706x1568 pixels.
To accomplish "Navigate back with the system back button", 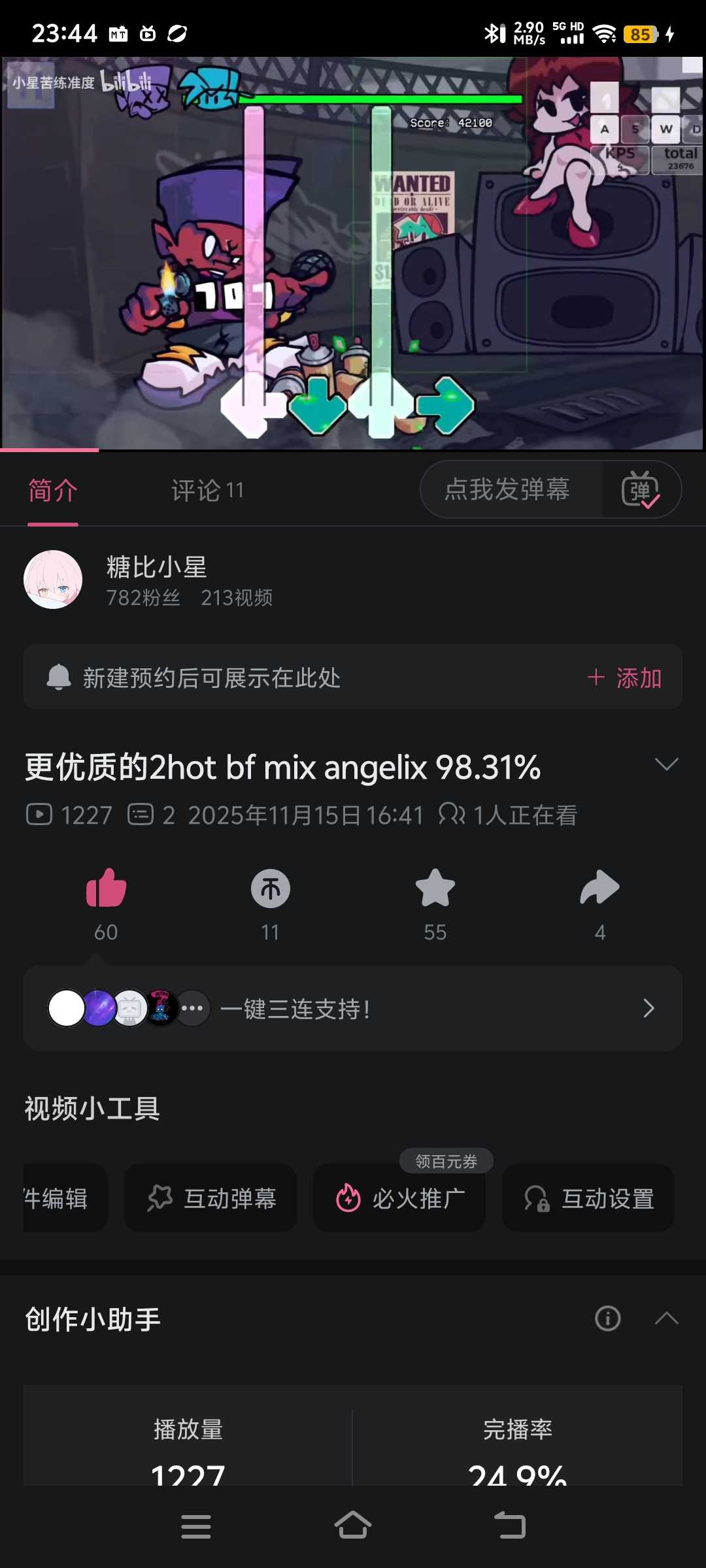I will point(510,1526).
